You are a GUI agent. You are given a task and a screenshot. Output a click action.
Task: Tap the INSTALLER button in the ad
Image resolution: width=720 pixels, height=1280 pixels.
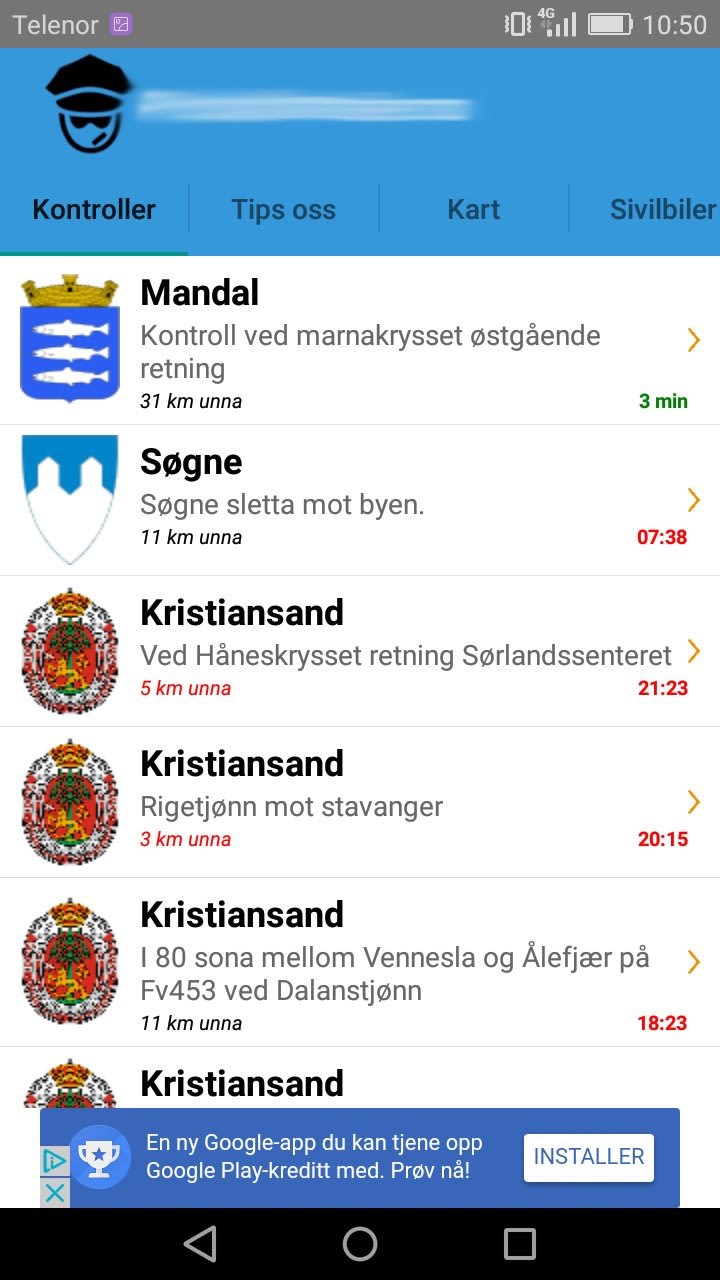pyautogui.click(x=588, y=1157)
